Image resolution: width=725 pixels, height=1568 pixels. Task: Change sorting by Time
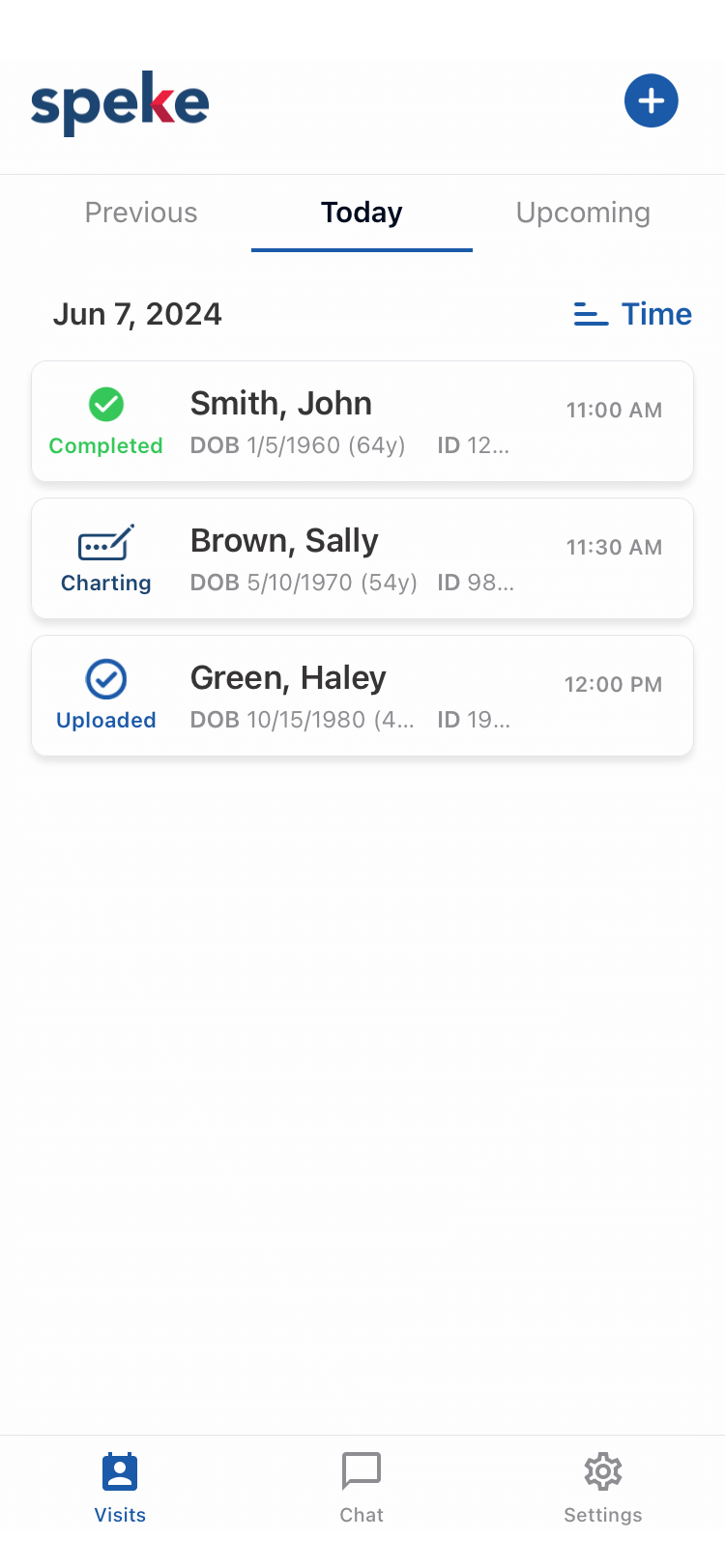[x=633, y=314]
